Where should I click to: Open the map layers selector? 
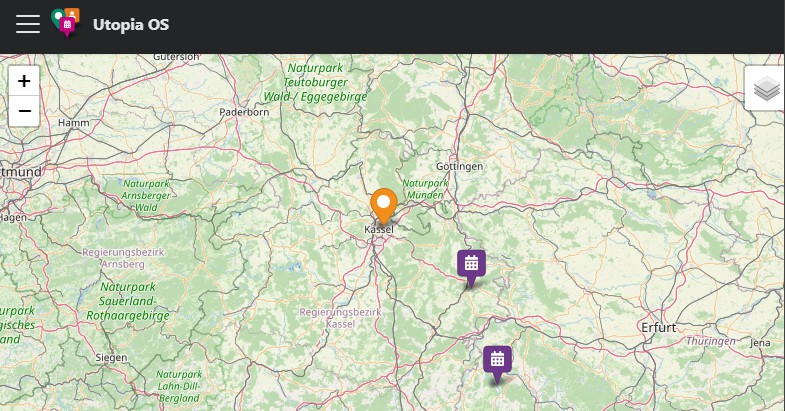(766, 89)
